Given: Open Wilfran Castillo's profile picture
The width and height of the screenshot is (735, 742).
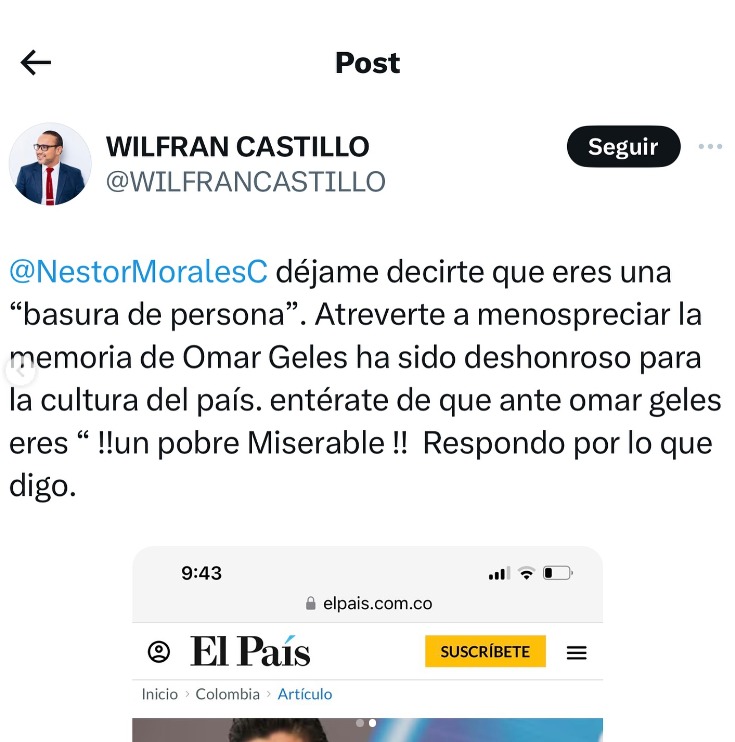Looking at the screenshot, I should [x=50, y=164].
